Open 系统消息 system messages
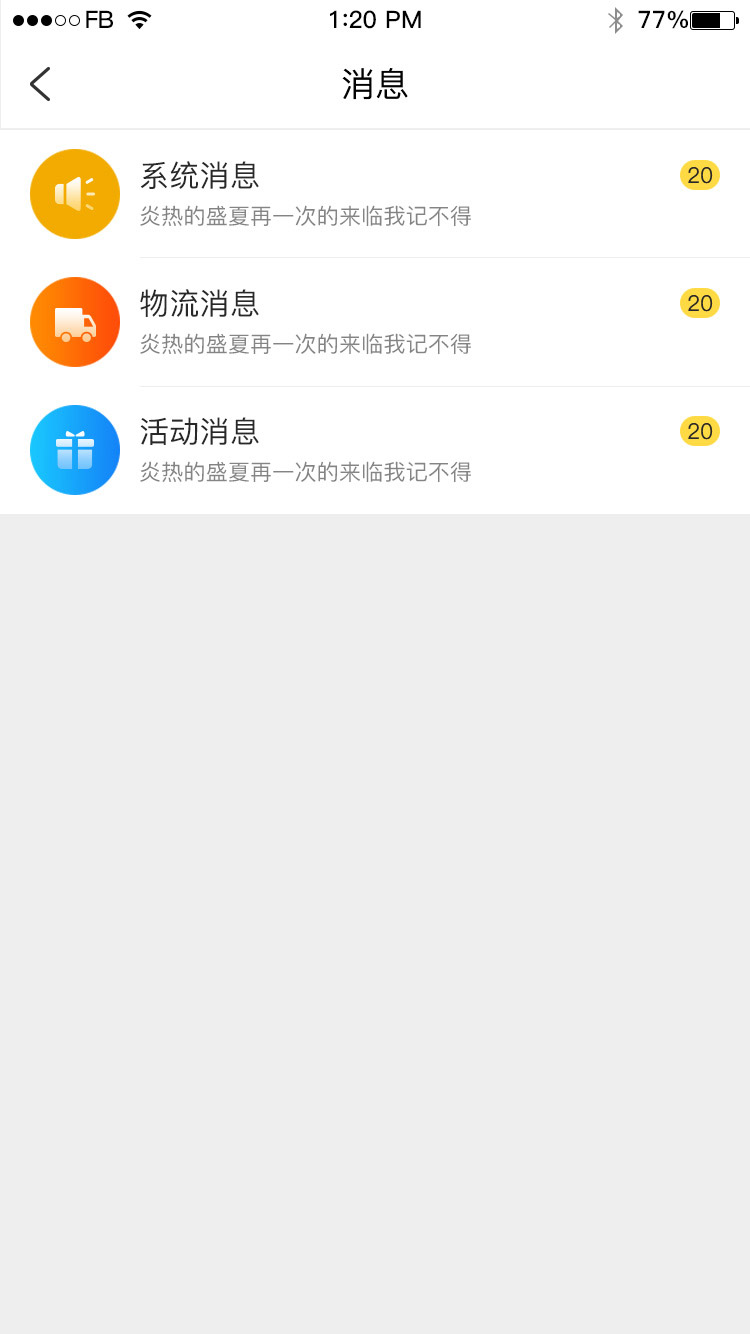This screenshot has width=750, height=1334. point(375,194)
